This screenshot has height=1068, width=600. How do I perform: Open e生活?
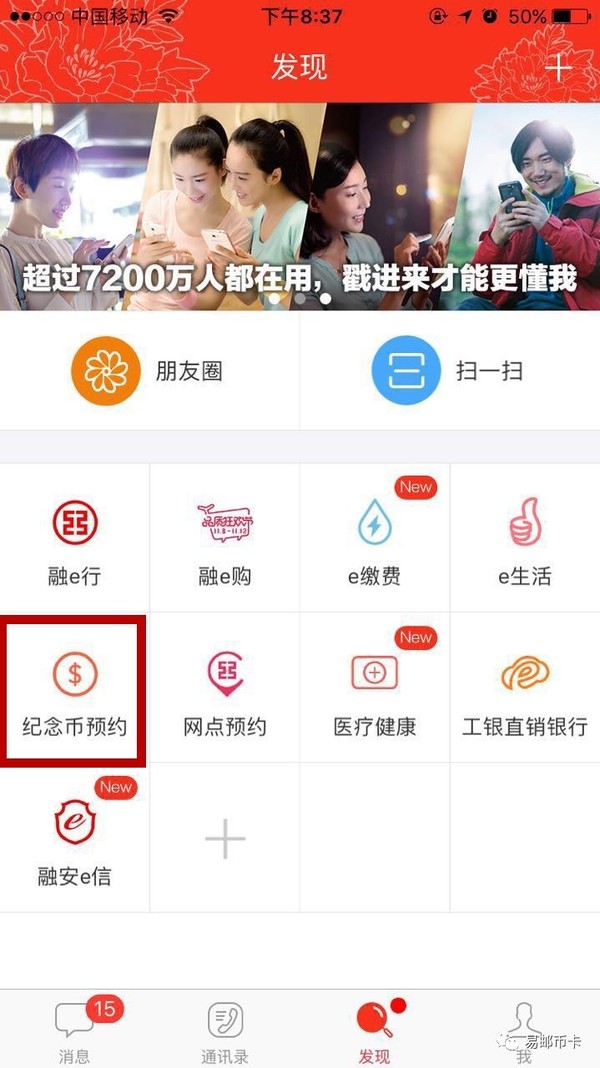click(x=525, y=538)
